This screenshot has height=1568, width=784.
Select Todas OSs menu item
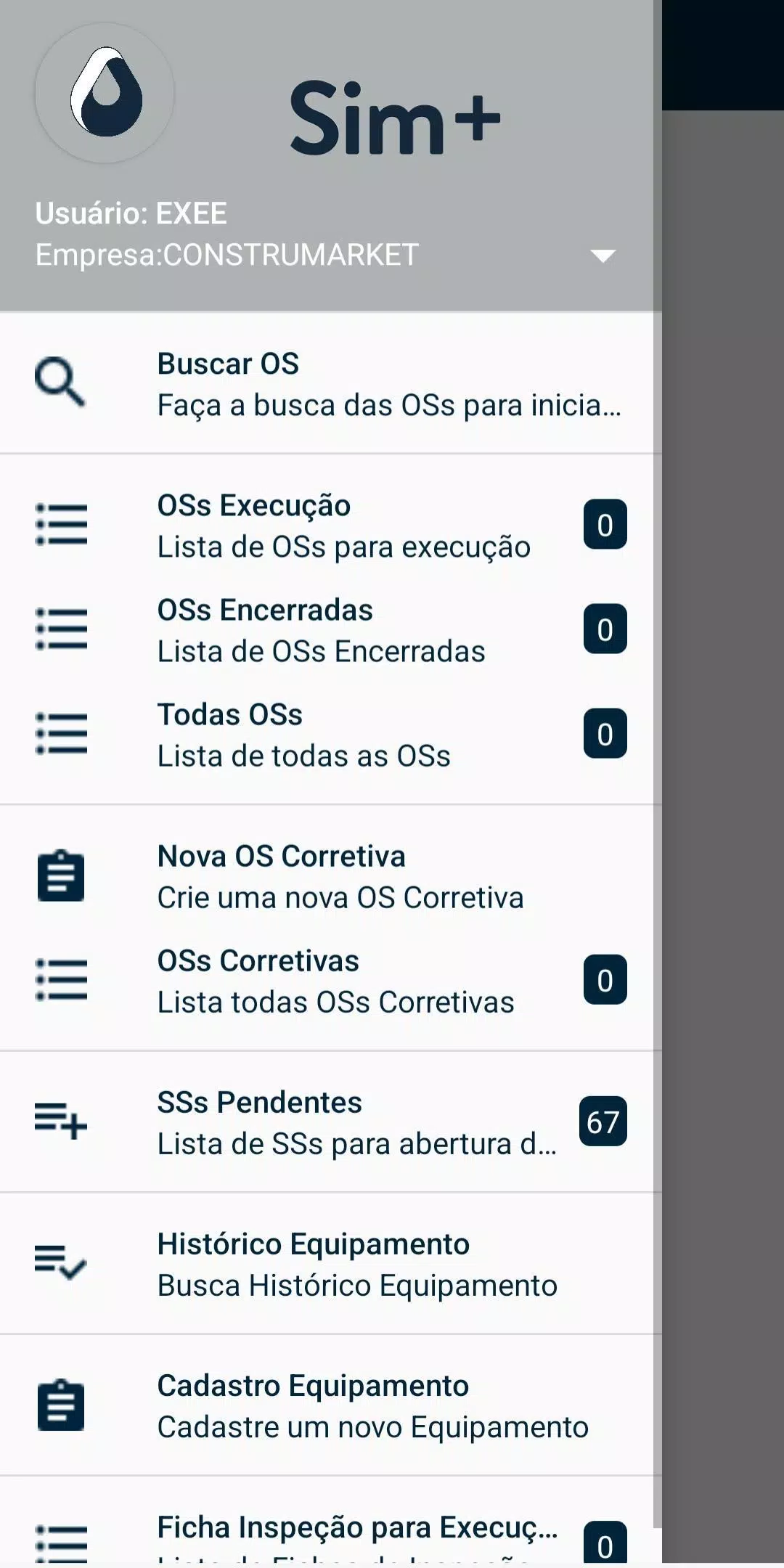click(331, 735)
